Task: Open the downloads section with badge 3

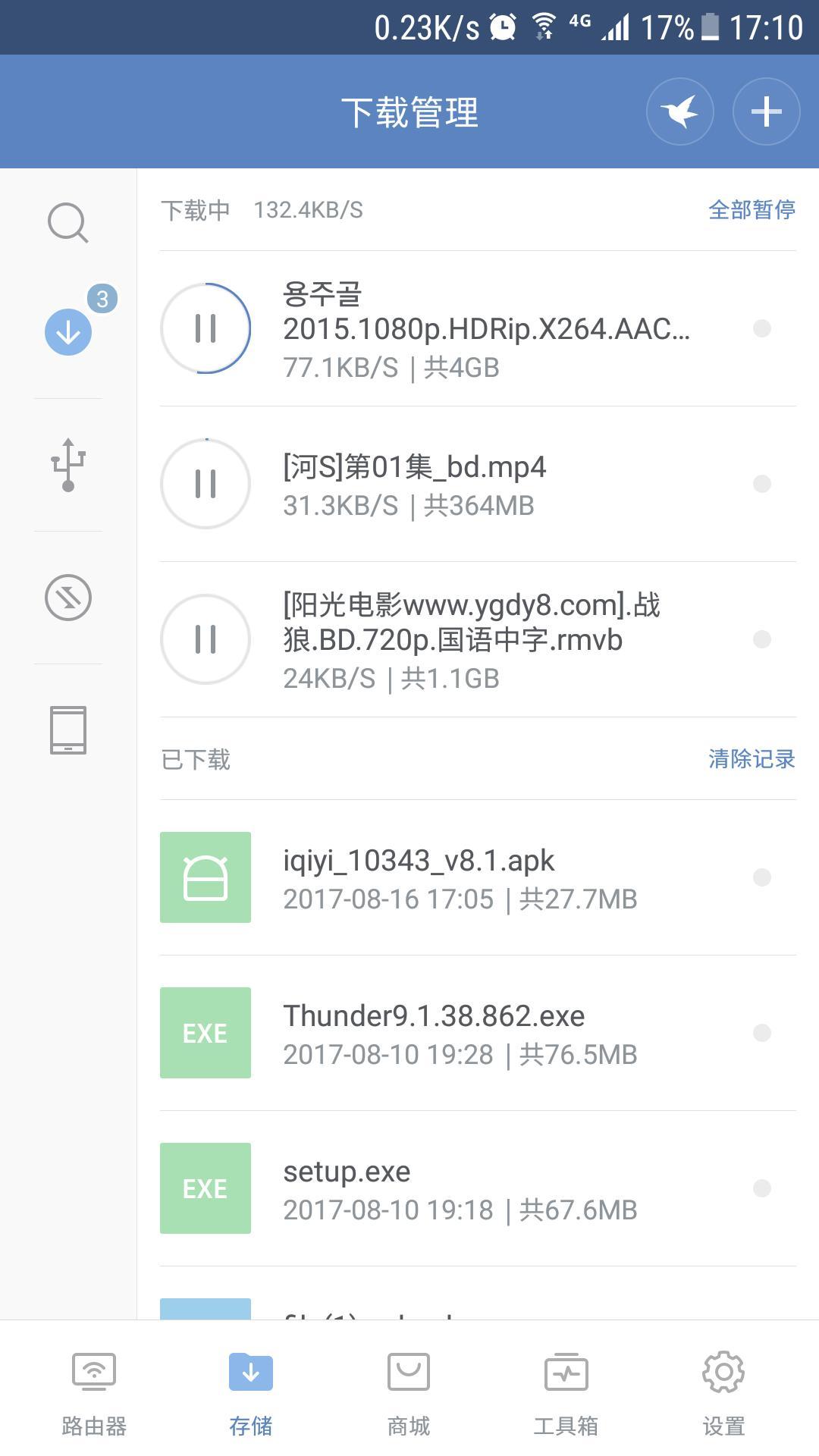Action: tap(68, 332)
